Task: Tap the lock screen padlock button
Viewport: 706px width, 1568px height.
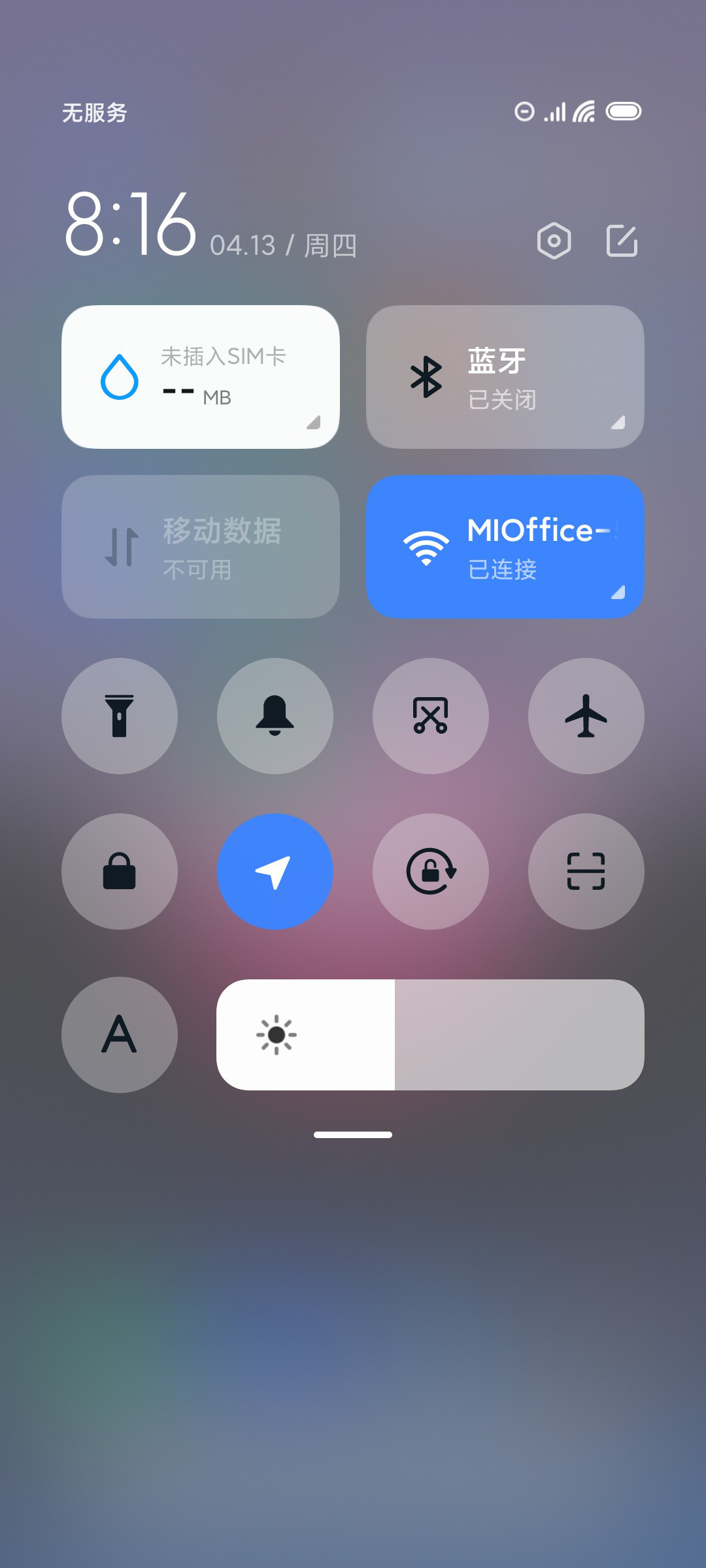Action: (120, 872)
